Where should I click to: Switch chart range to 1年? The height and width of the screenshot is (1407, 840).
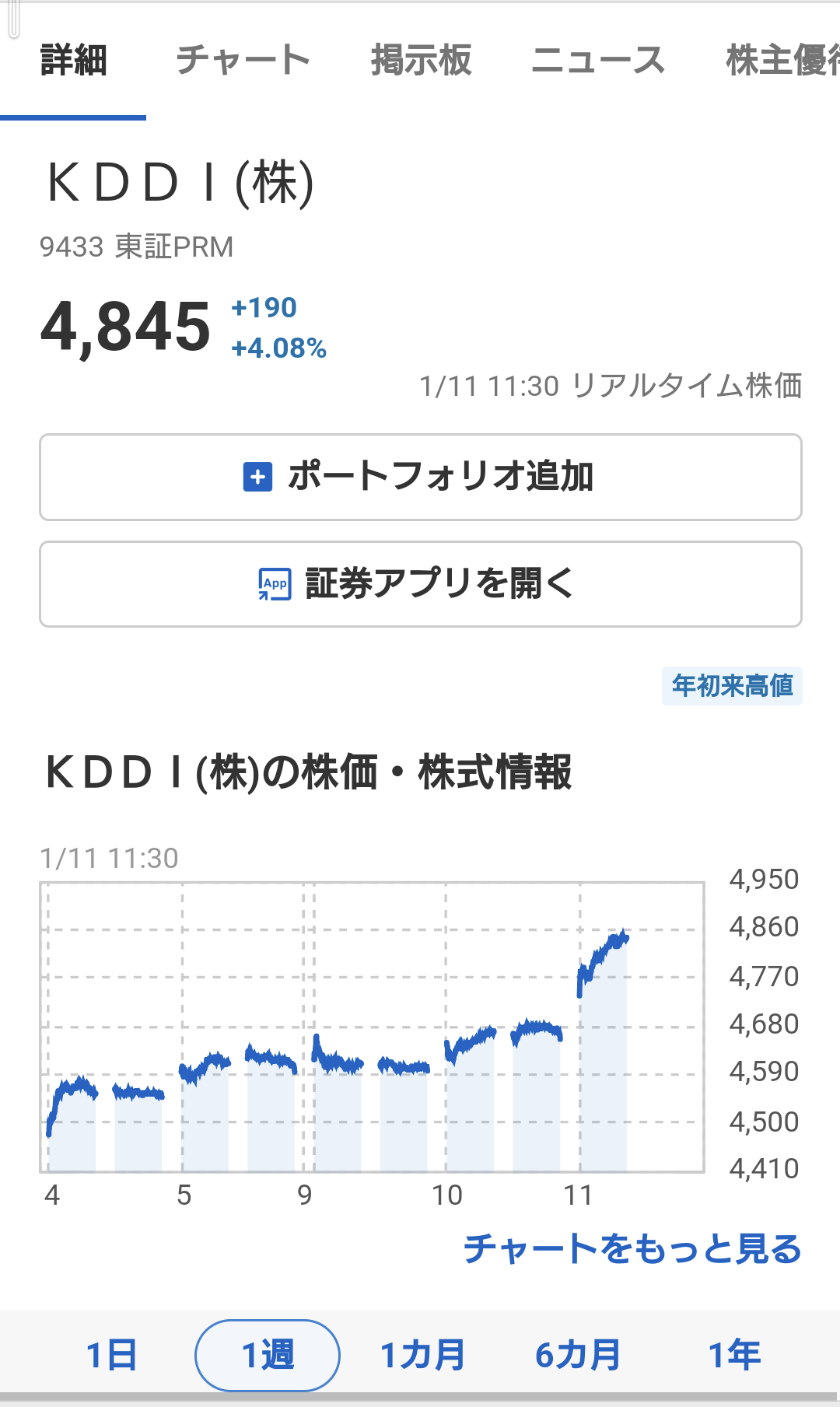(733, 1356)
